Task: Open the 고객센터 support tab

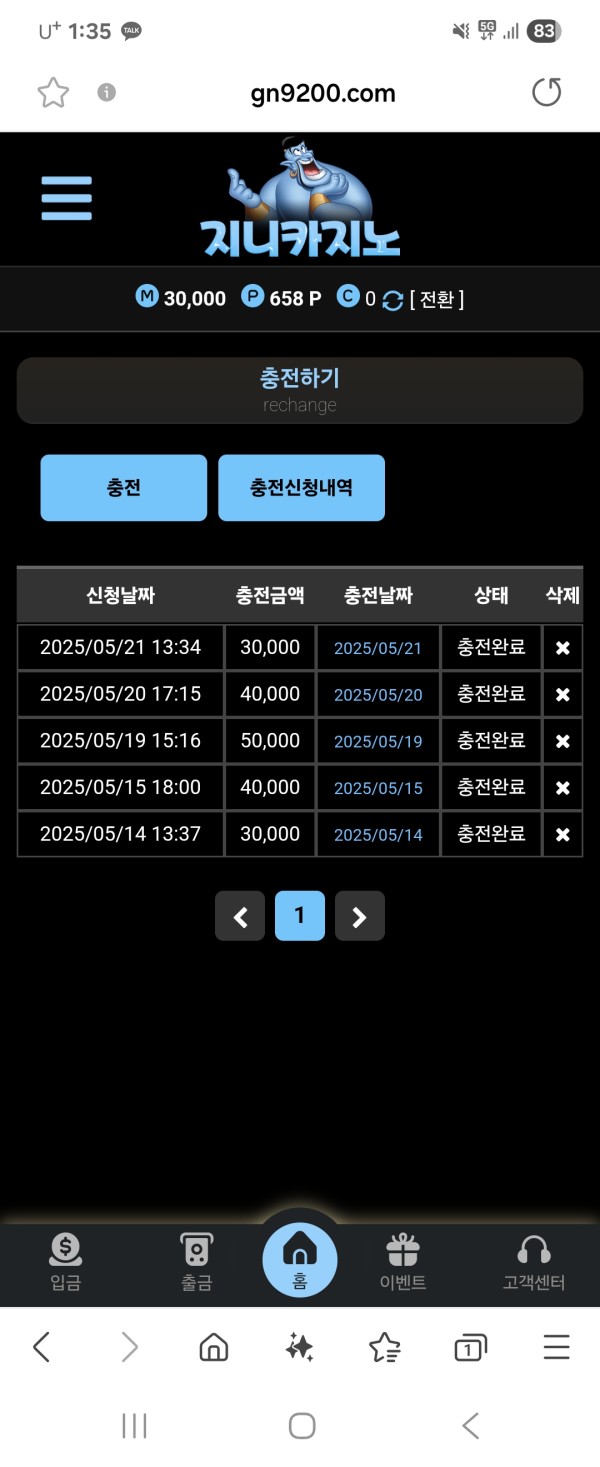Action: click(534, 1261)
